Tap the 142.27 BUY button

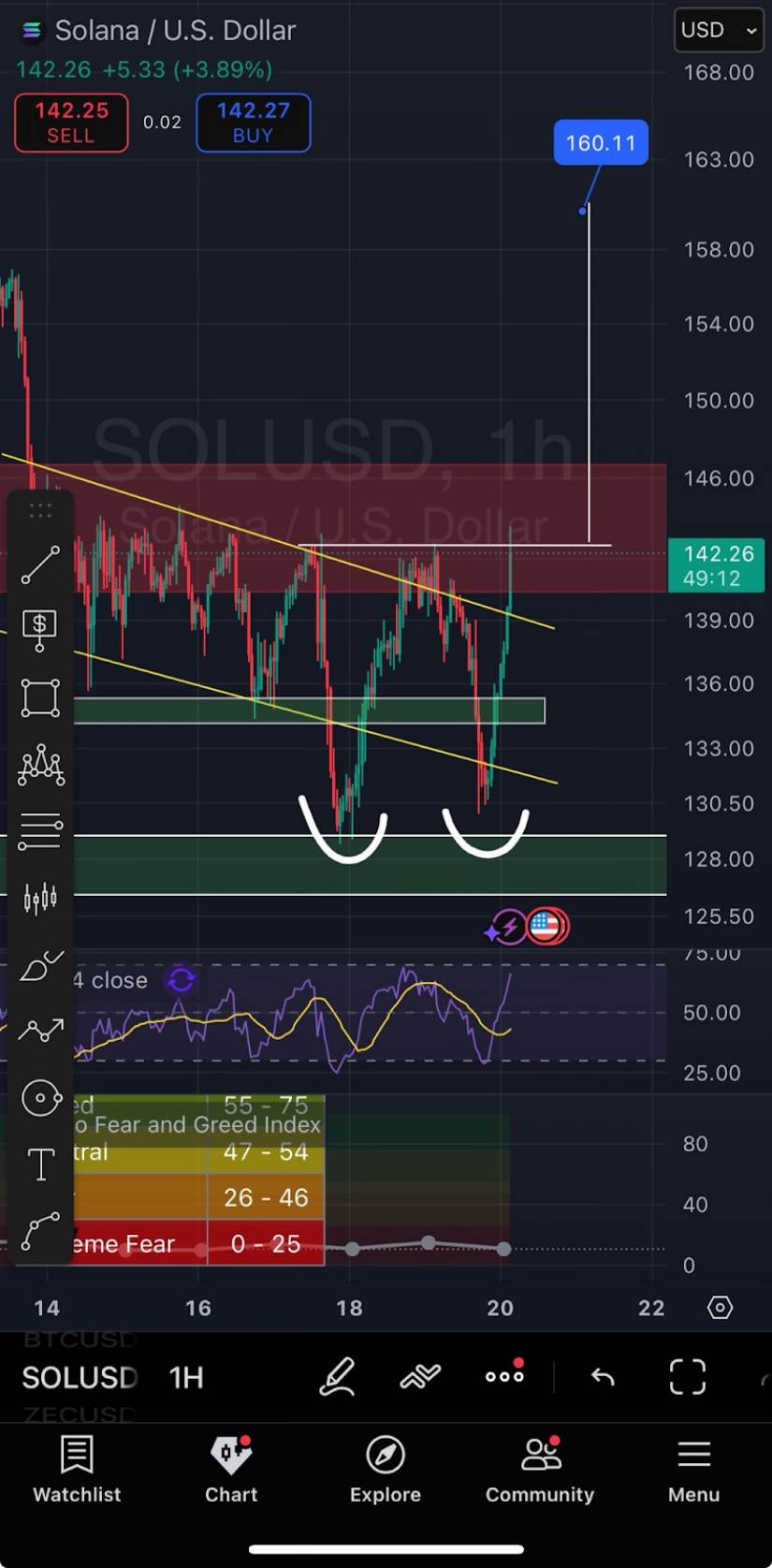[x=253, y=123]
